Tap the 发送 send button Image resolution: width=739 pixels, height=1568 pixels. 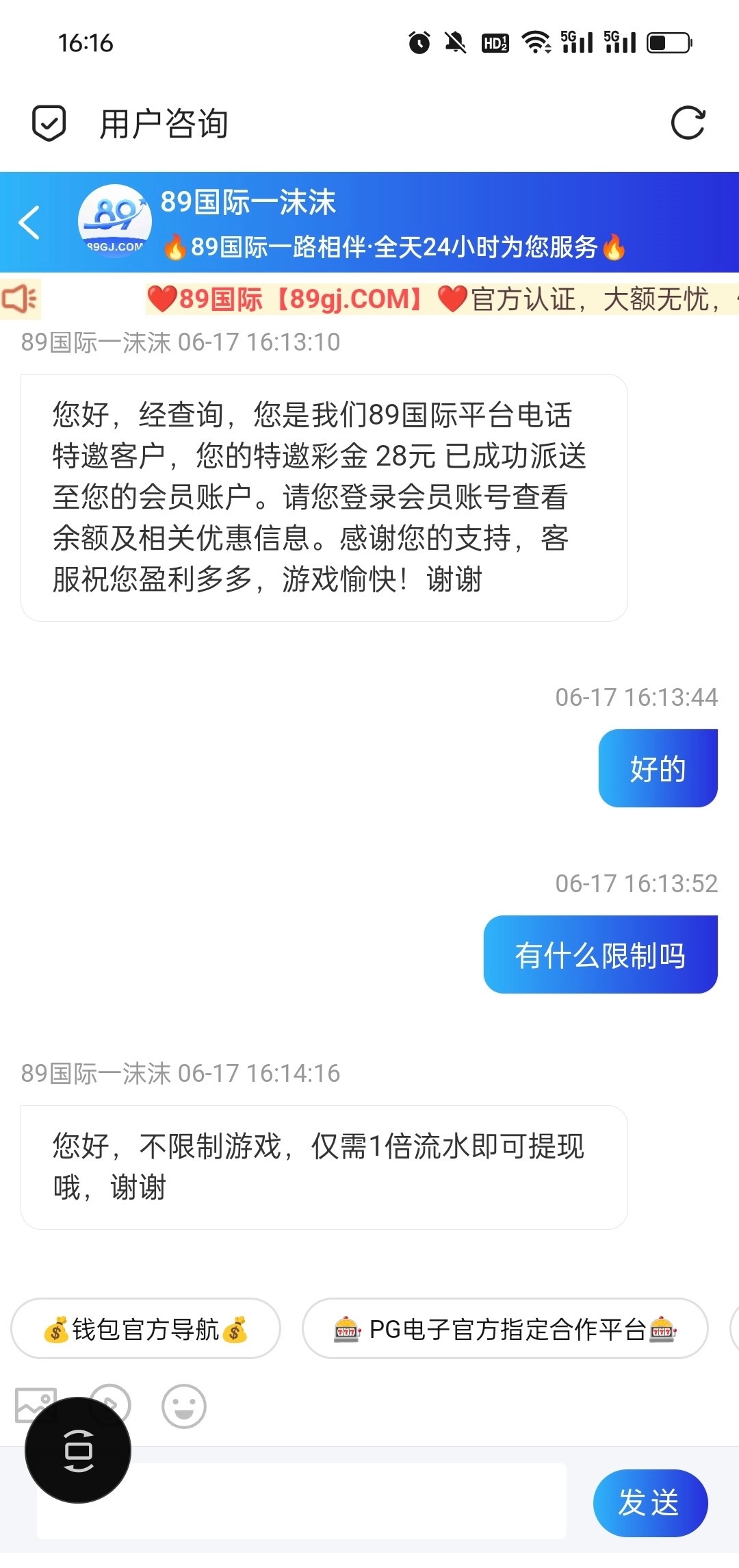[x=650, y=1503]
